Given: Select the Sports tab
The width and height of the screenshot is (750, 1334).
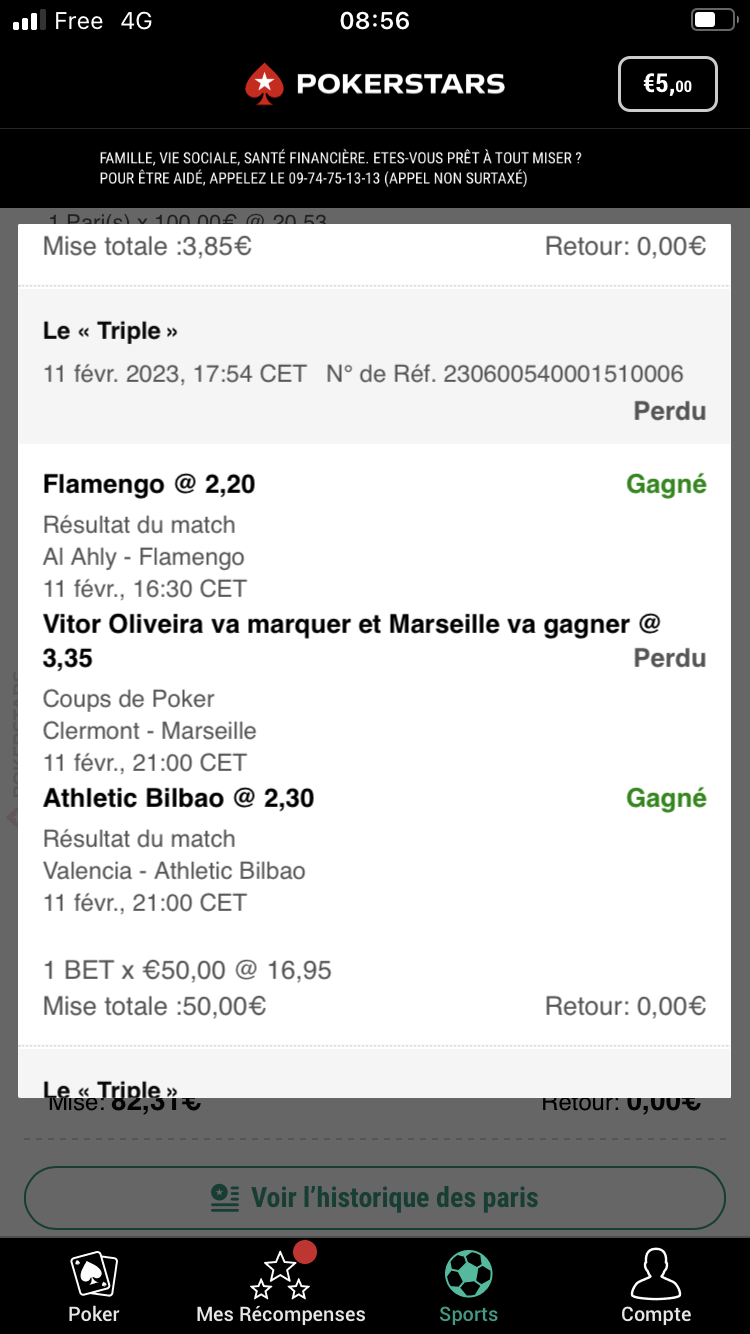Looking at the screenshot, I should click(469, 1287).
